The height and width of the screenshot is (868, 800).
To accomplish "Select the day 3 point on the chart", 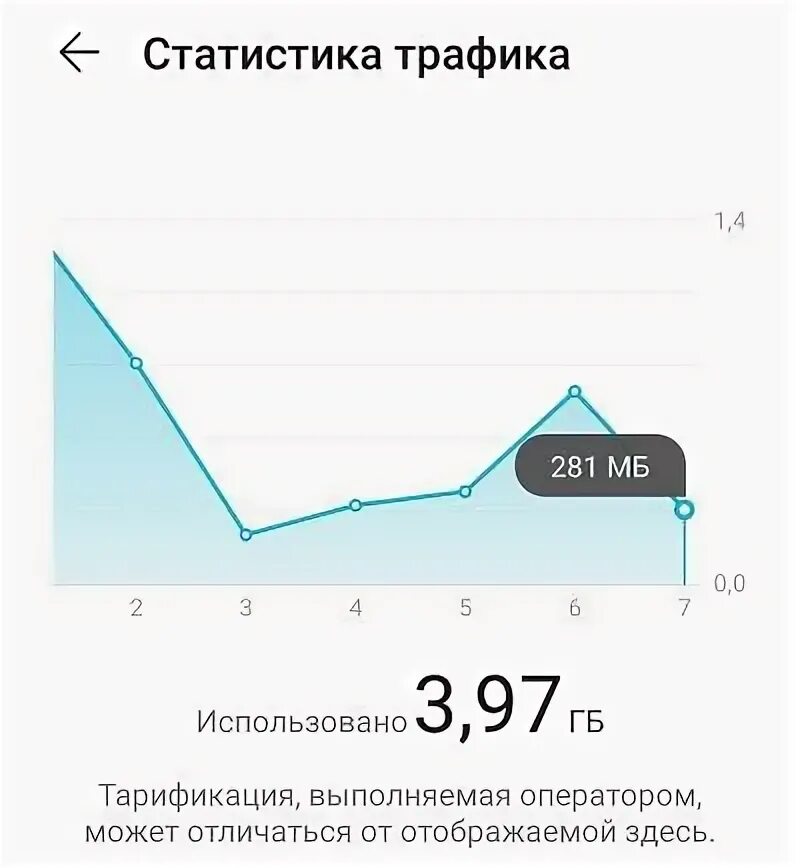I will (x=246, y=534).
